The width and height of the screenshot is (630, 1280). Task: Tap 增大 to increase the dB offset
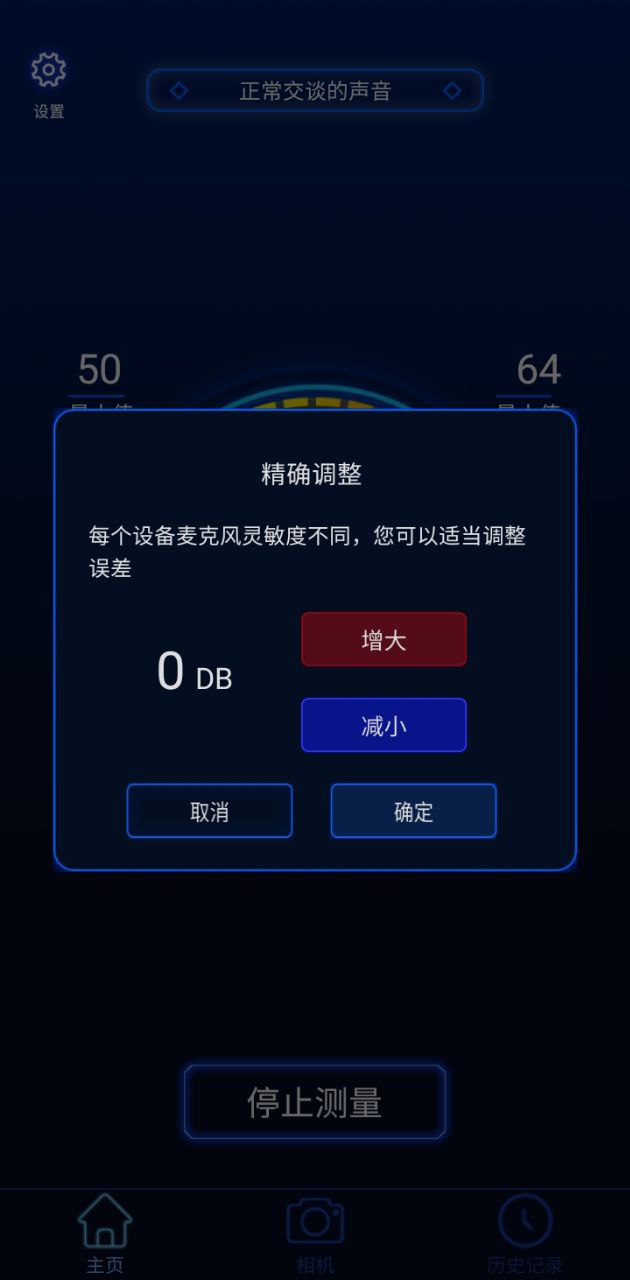383,640
